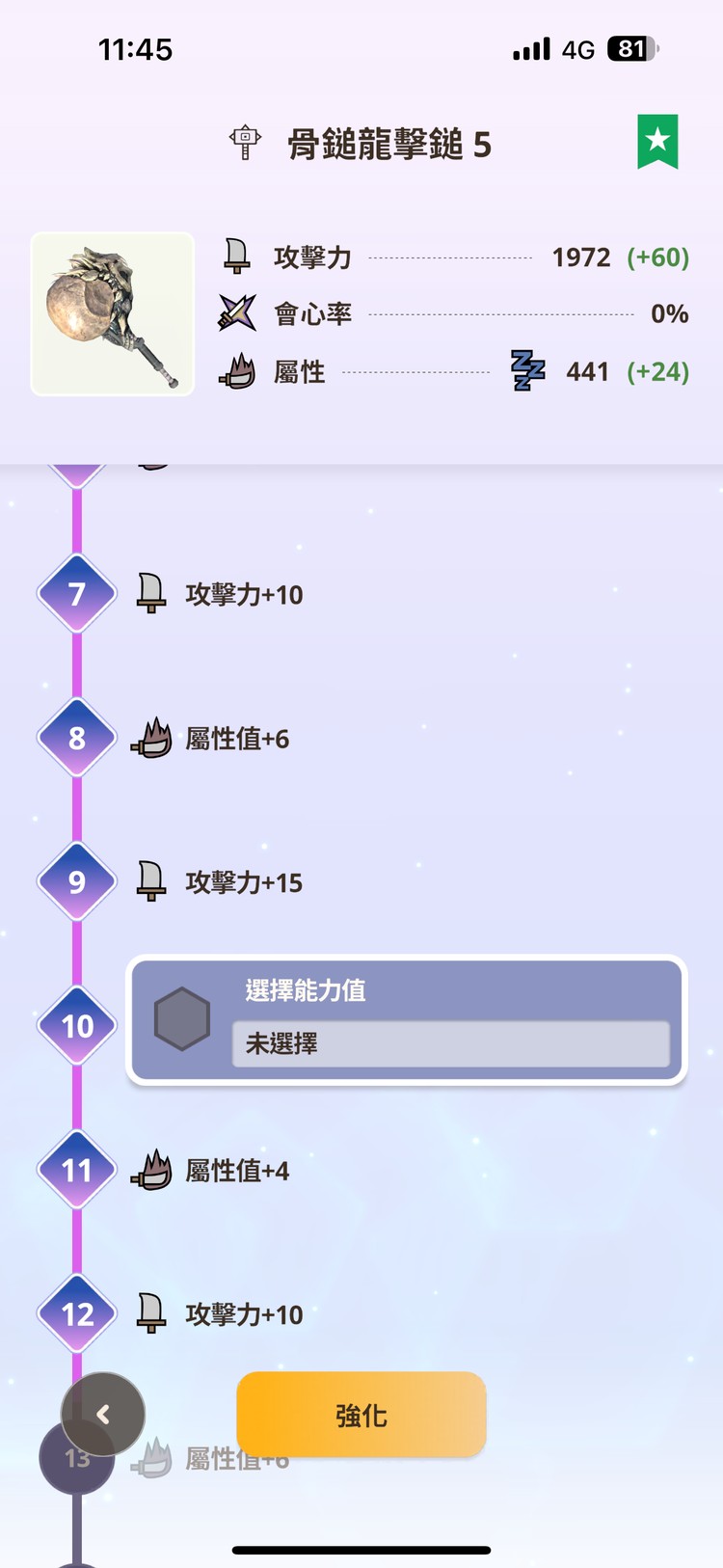Tap the 強化 upgrade button
This screenshot has height=1568, width=723.
click(x=361, y=1415)
